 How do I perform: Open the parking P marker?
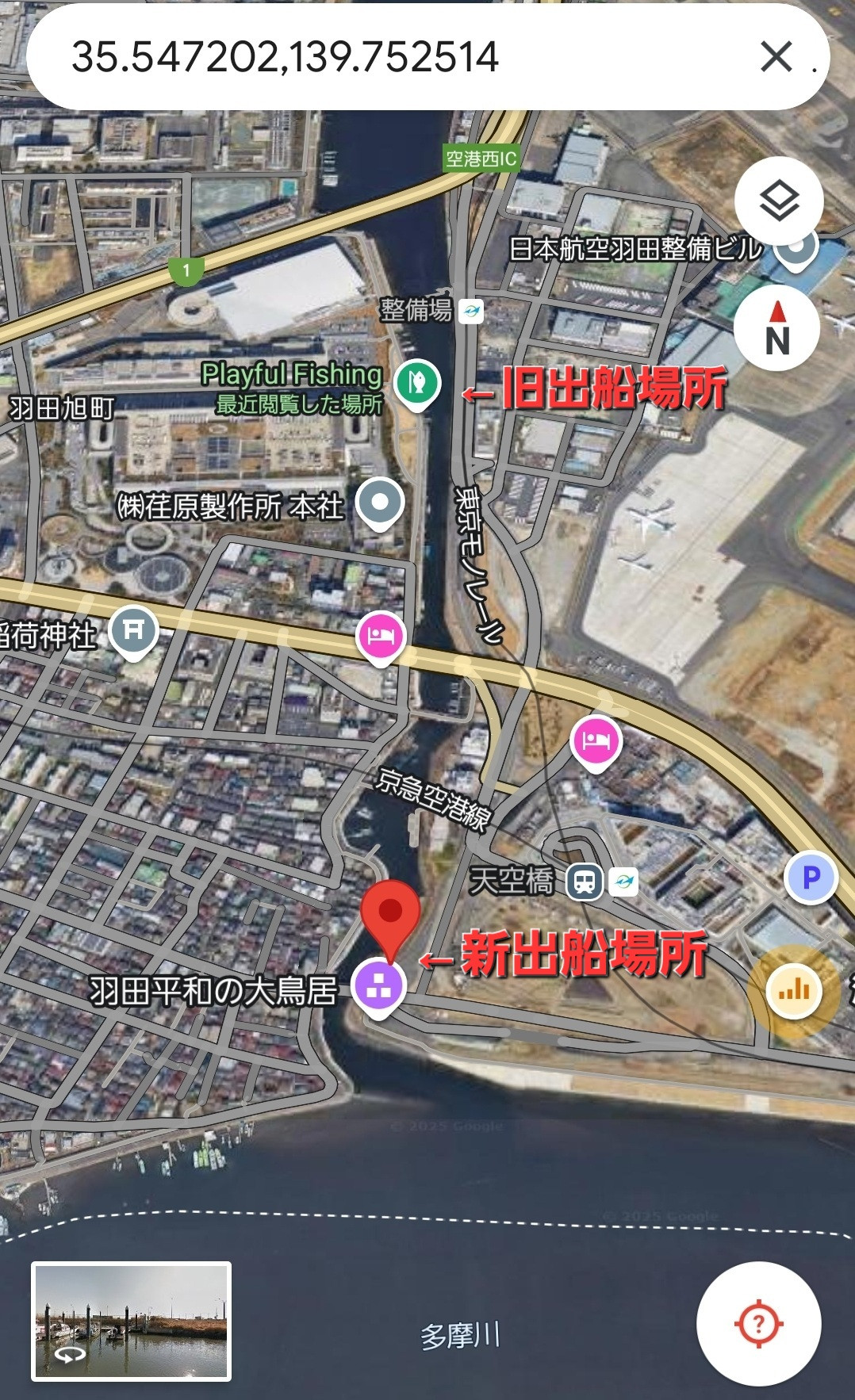(x=811, y=878)
